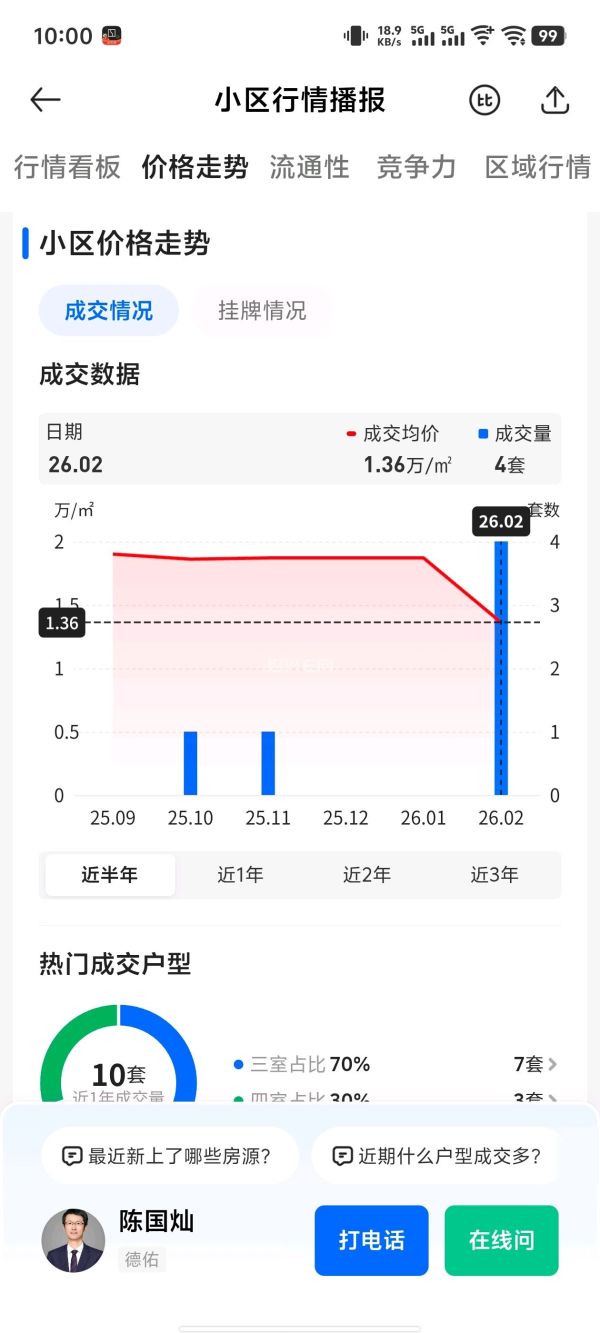Image resolution: width=600 pixels, height=1333 pixels.
Task: Switch to the 行情看板 tab
Action: (67, 167)
